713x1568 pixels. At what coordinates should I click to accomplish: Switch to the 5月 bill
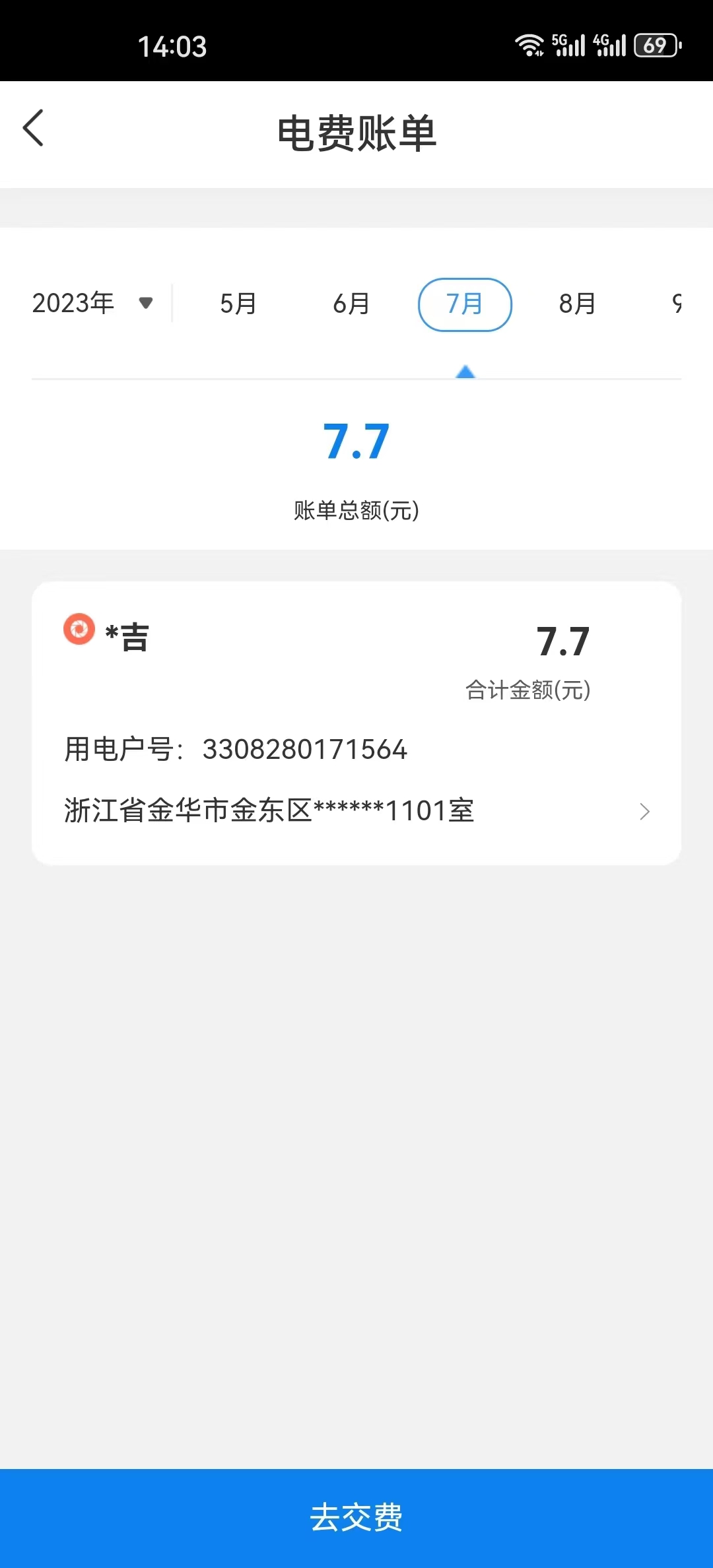238,304
